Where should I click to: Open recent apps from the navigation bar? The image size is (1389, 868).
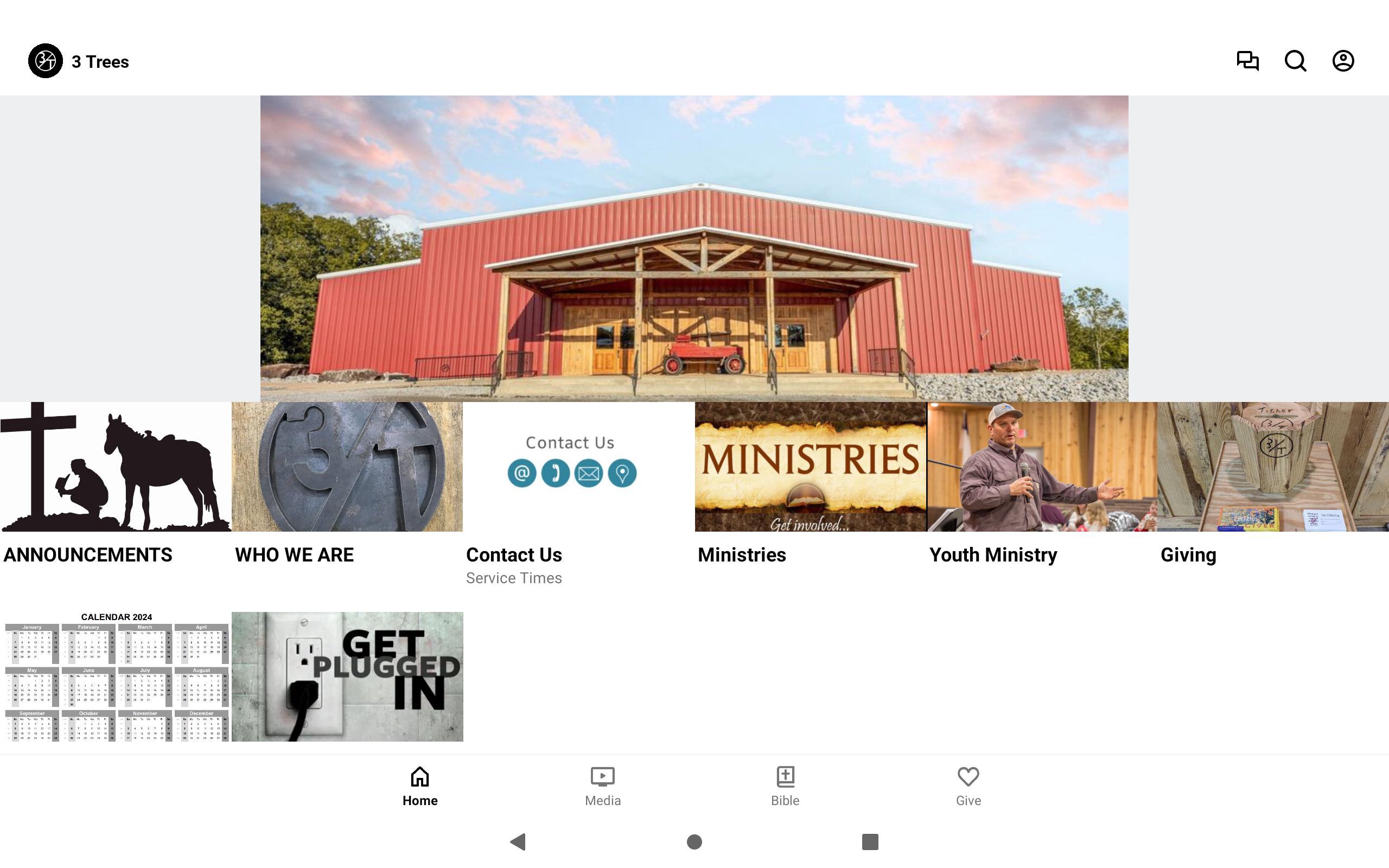click(870, 841)
